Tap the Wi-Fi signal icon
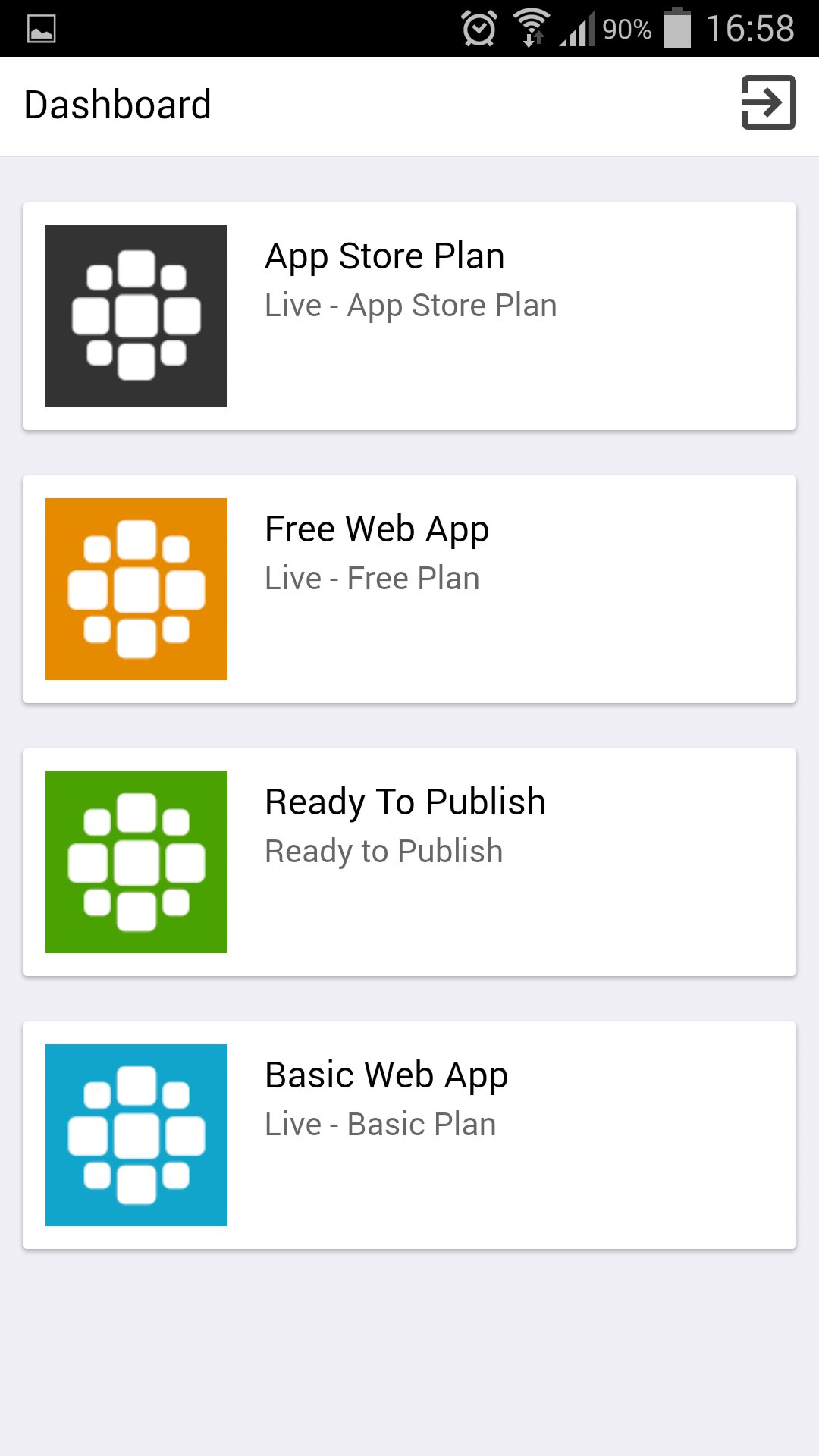Viewport: 819px width, 1456px height. coord(533,27)
